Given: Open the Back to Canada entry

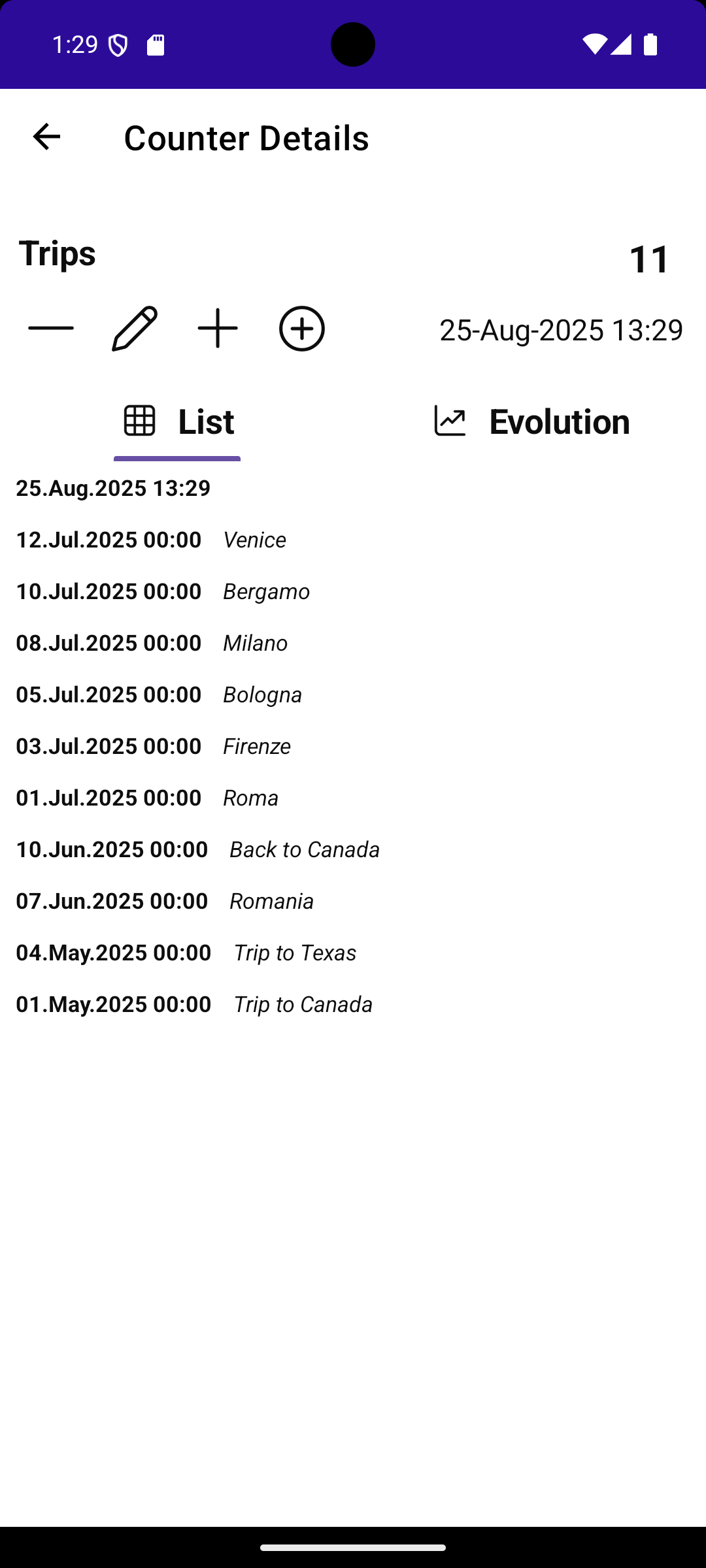Looking at the screenshot, I should click(x=304, y=849).
